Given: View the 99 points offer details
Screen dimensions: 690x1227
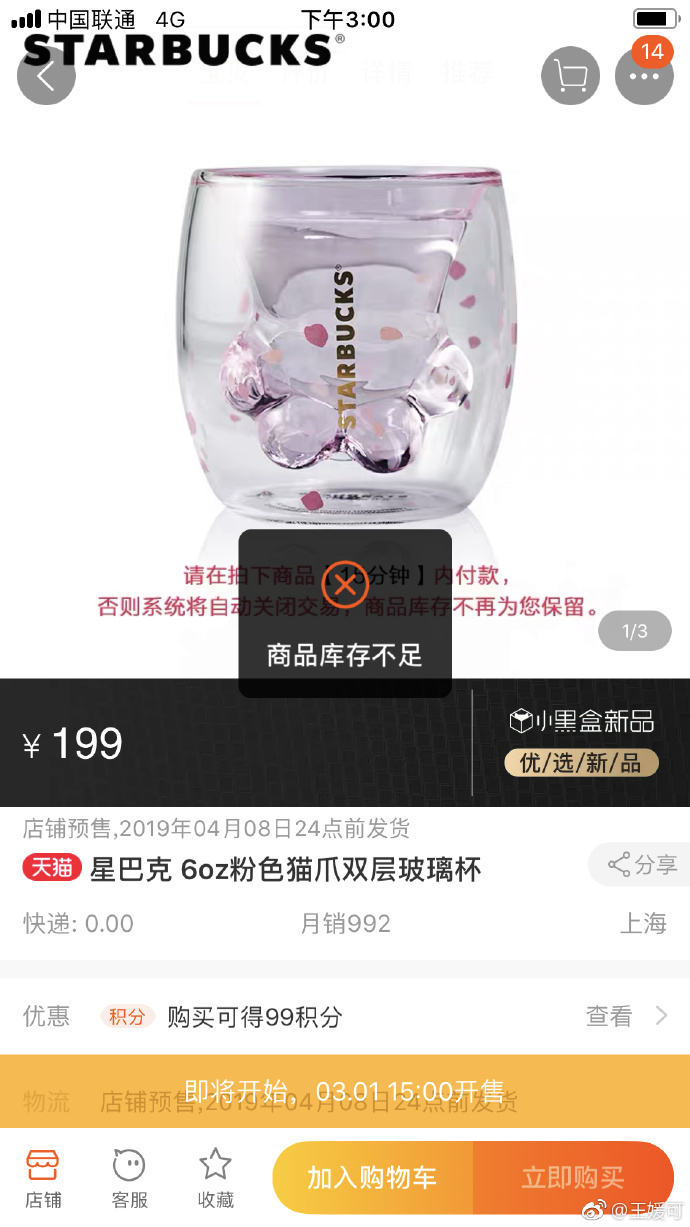Looking at the screenshot, I should coord(627,1017).
